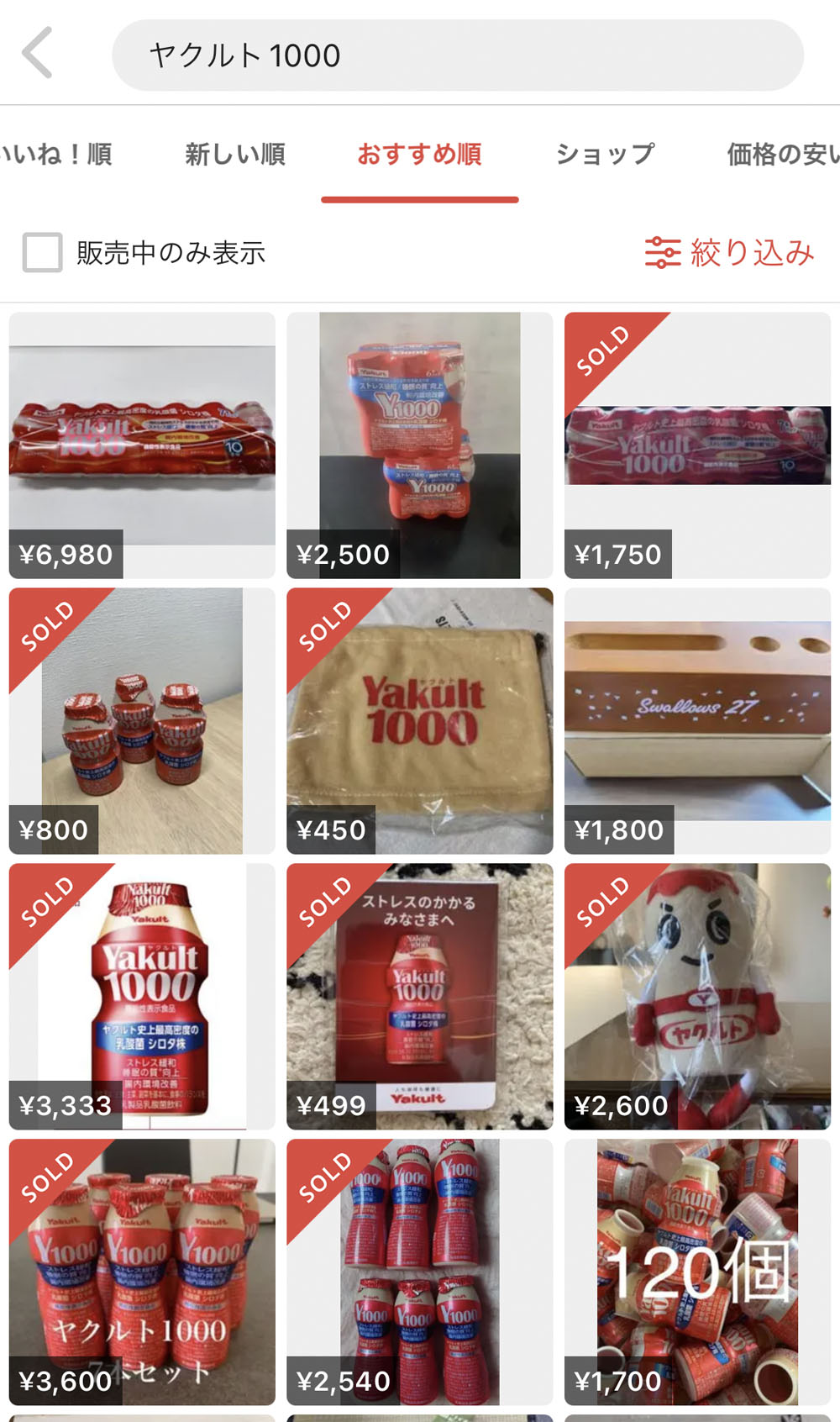View the ¥3,333 Yakult 1000 bottle listing
This screenshot has height=1422, width=840.
142,996
